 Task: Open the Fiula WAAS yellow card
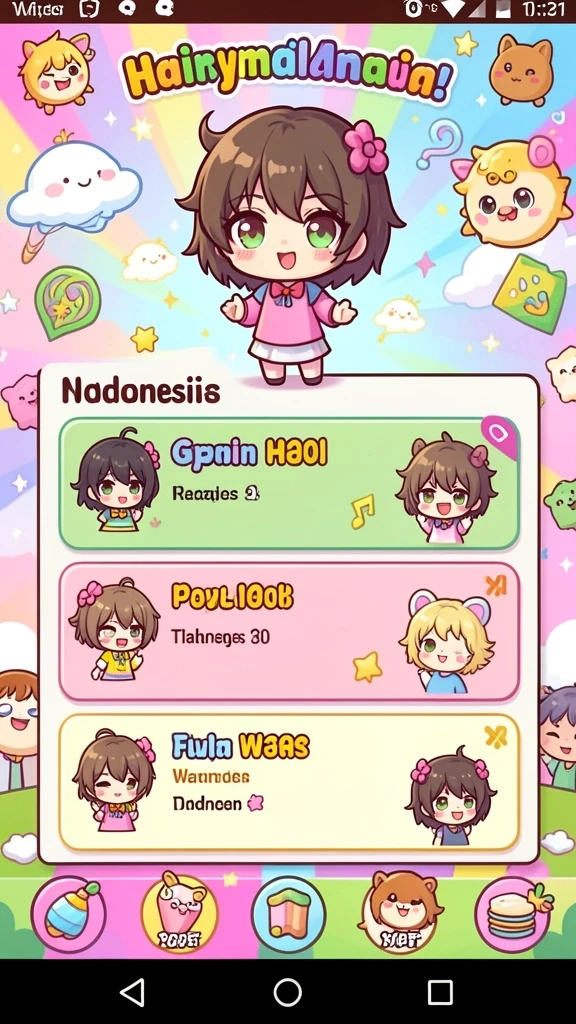coord(289,782)
